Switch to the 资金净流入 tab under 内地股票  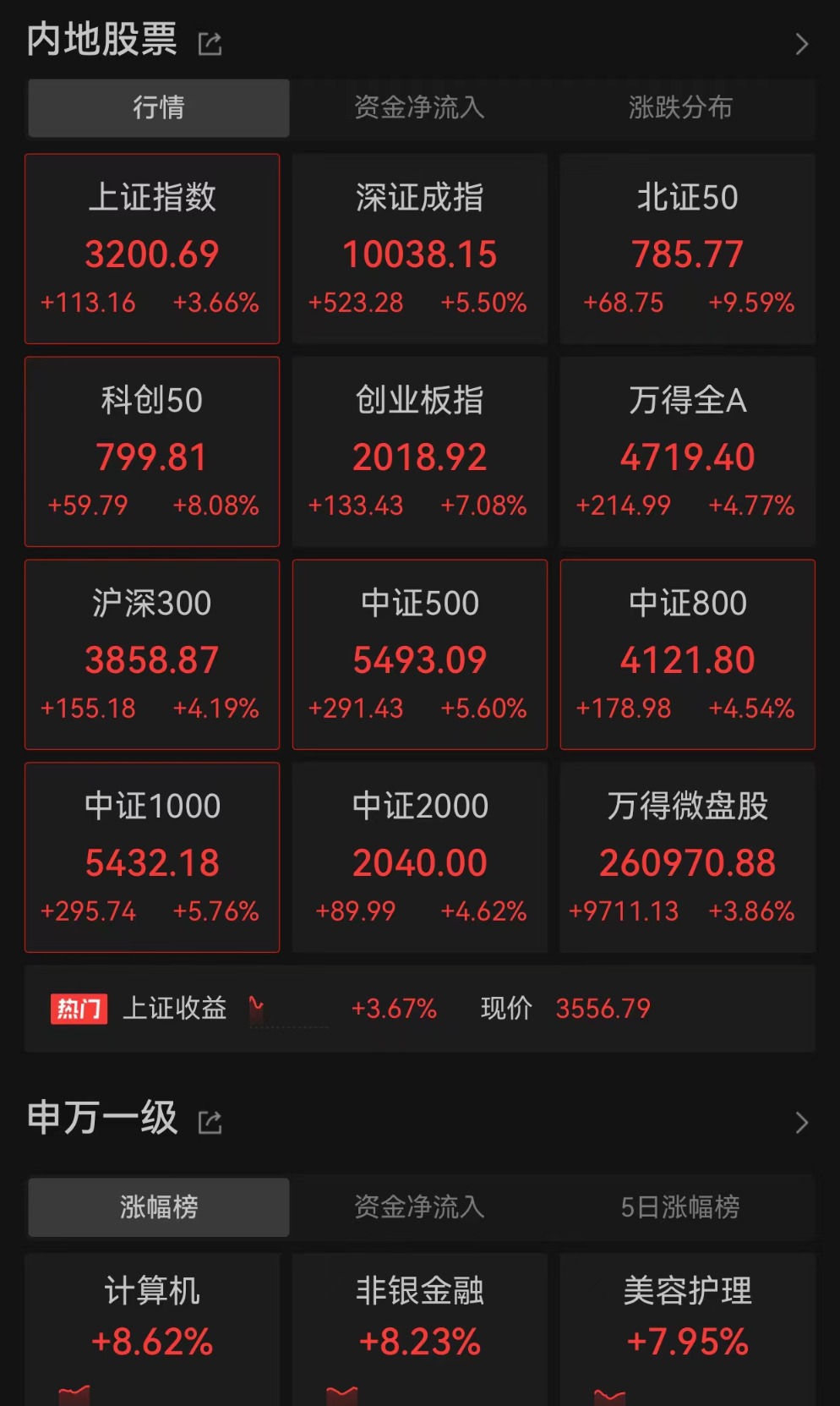420,108
